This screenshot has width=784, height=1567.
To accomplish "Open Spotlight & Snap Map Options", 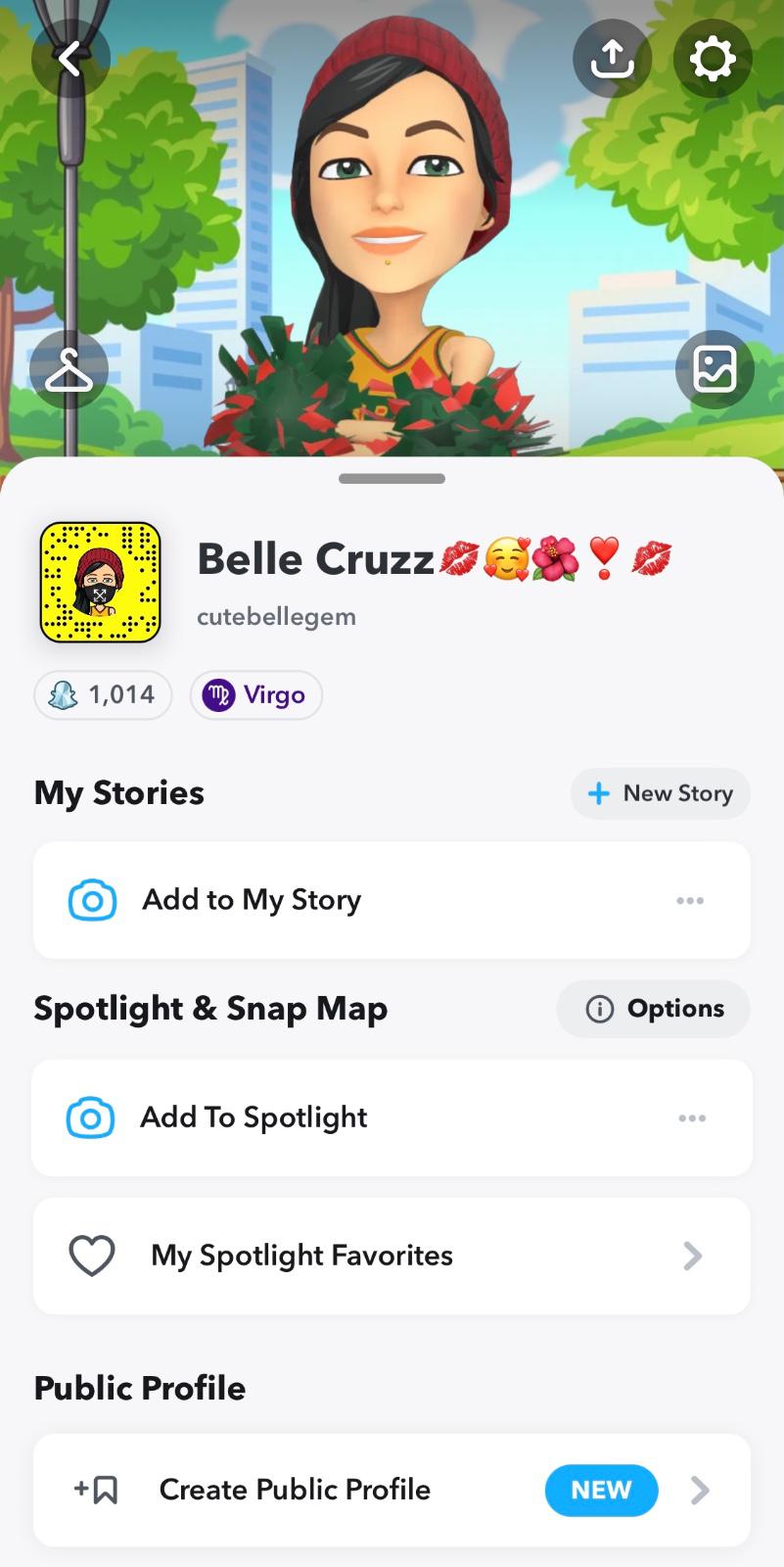I will [x=653, y=1009].
